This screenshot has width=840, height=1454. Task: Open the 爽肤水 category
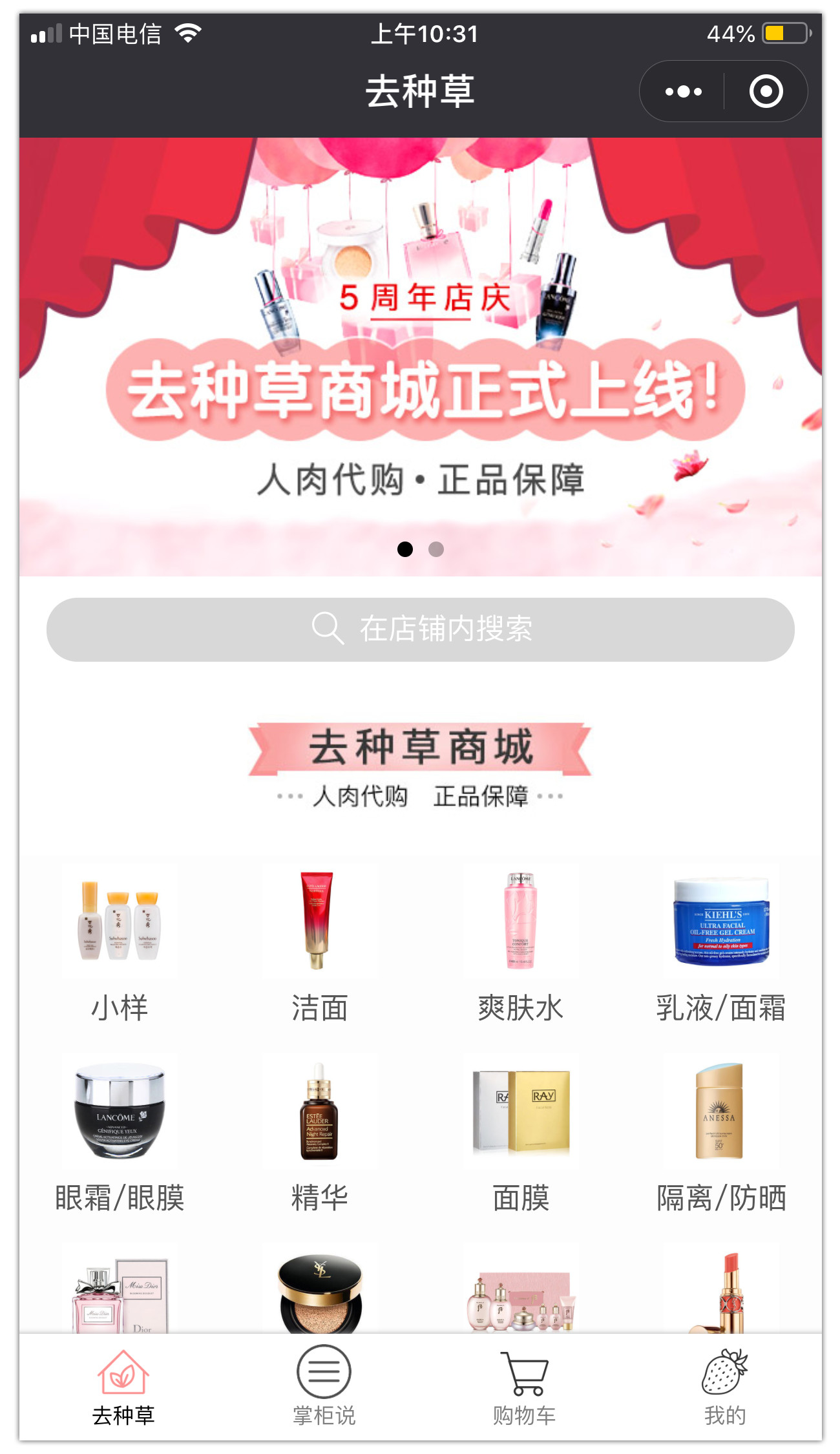coord(521,943)
